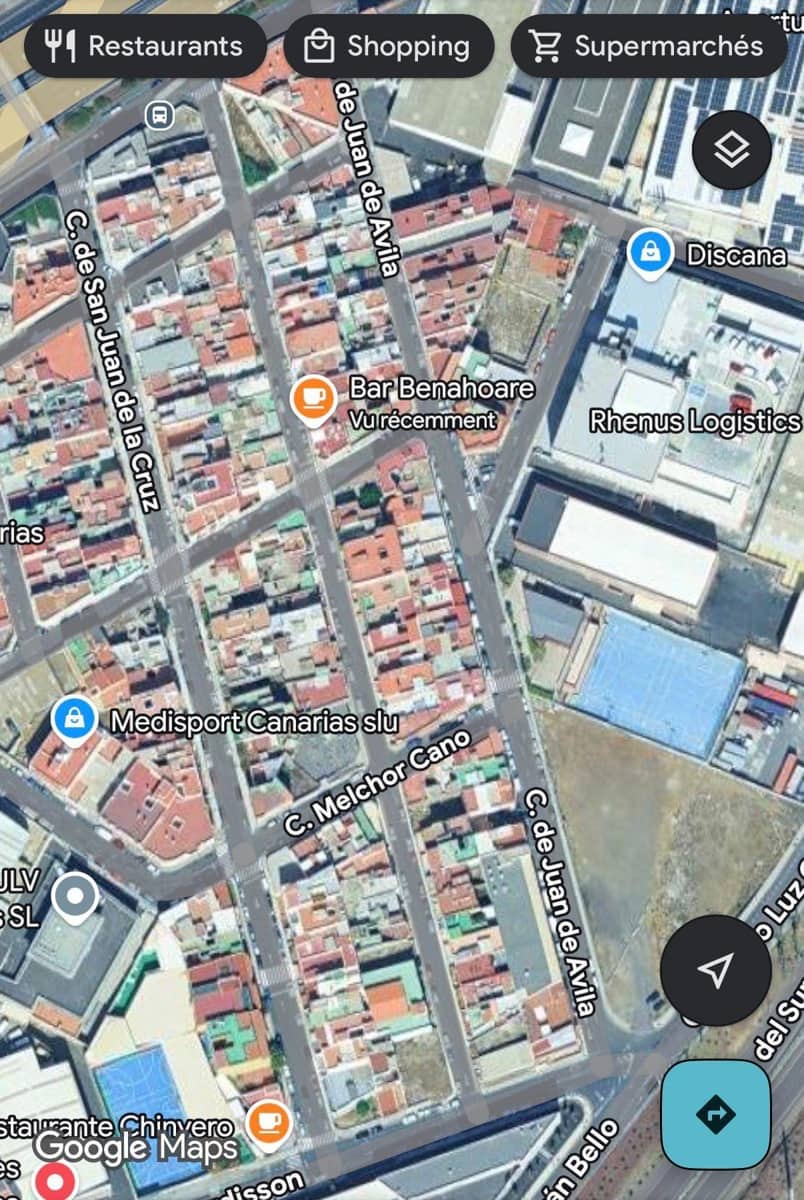Open the Restaurante Chinyero café marker
Image resolution: width=804 pixels, height=1200 pixels.
coord(268,1122)
